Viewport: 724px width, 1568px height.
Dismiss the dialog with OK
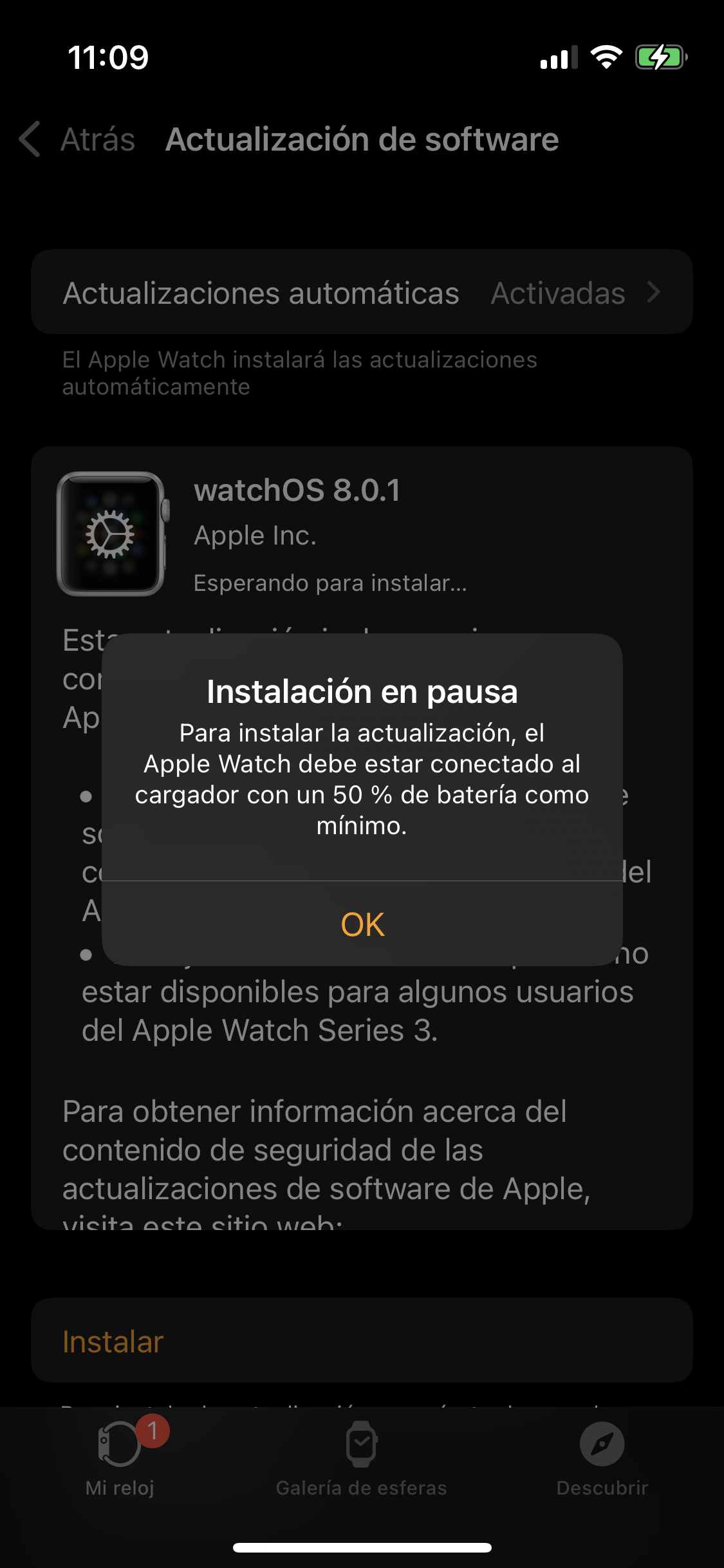(x=362, y=924)
